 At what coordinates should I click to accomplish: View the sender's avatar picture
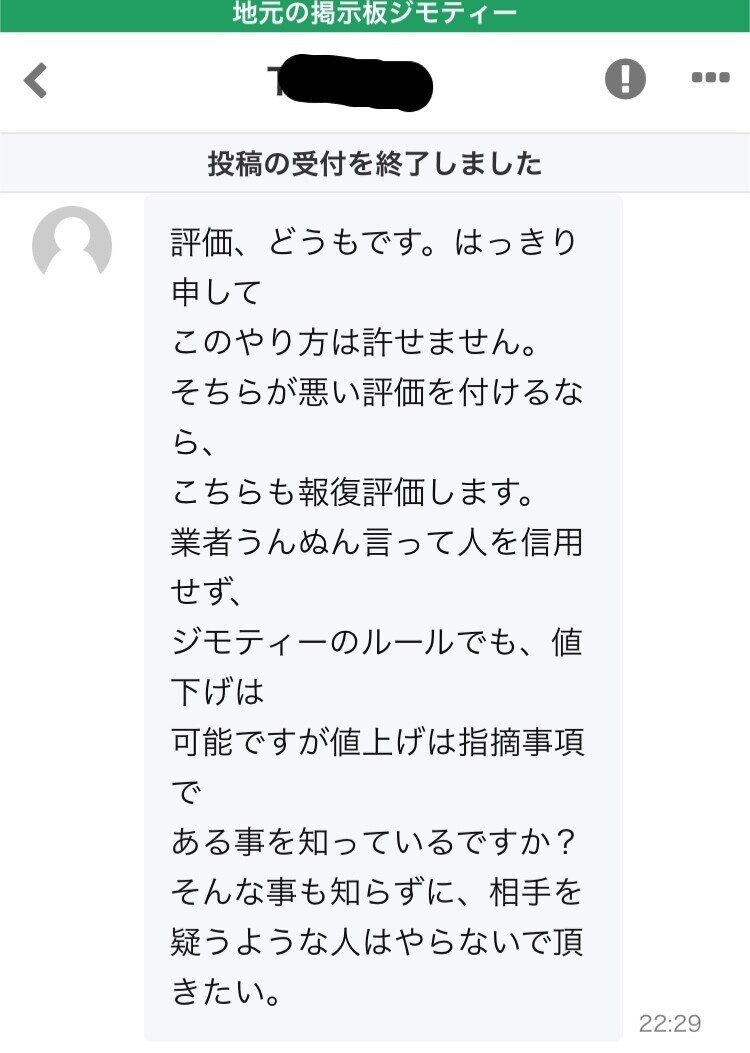[x=68, y=242]
